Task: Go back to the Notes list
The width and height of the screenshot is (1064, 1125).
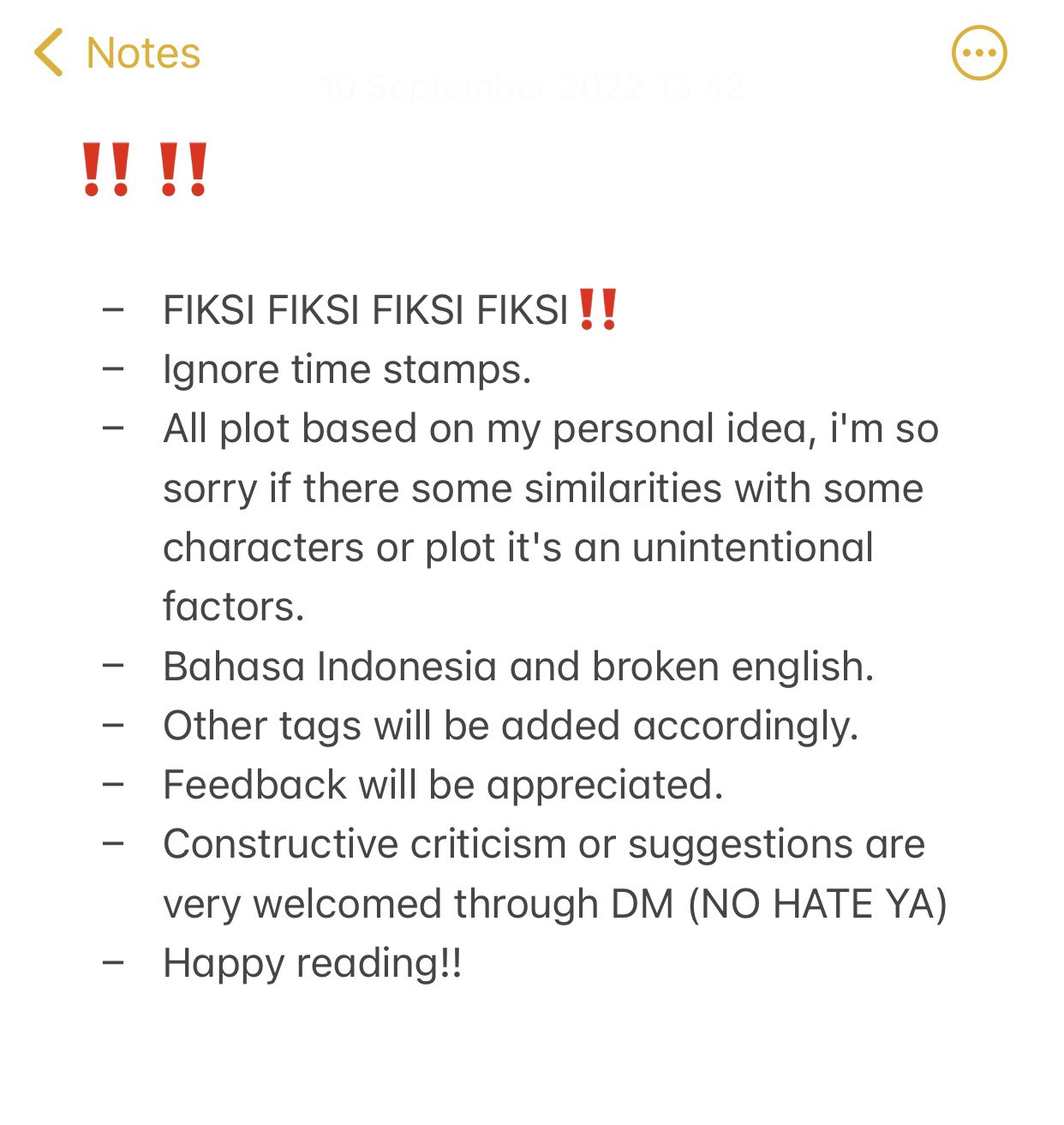Action: point(117,53)
